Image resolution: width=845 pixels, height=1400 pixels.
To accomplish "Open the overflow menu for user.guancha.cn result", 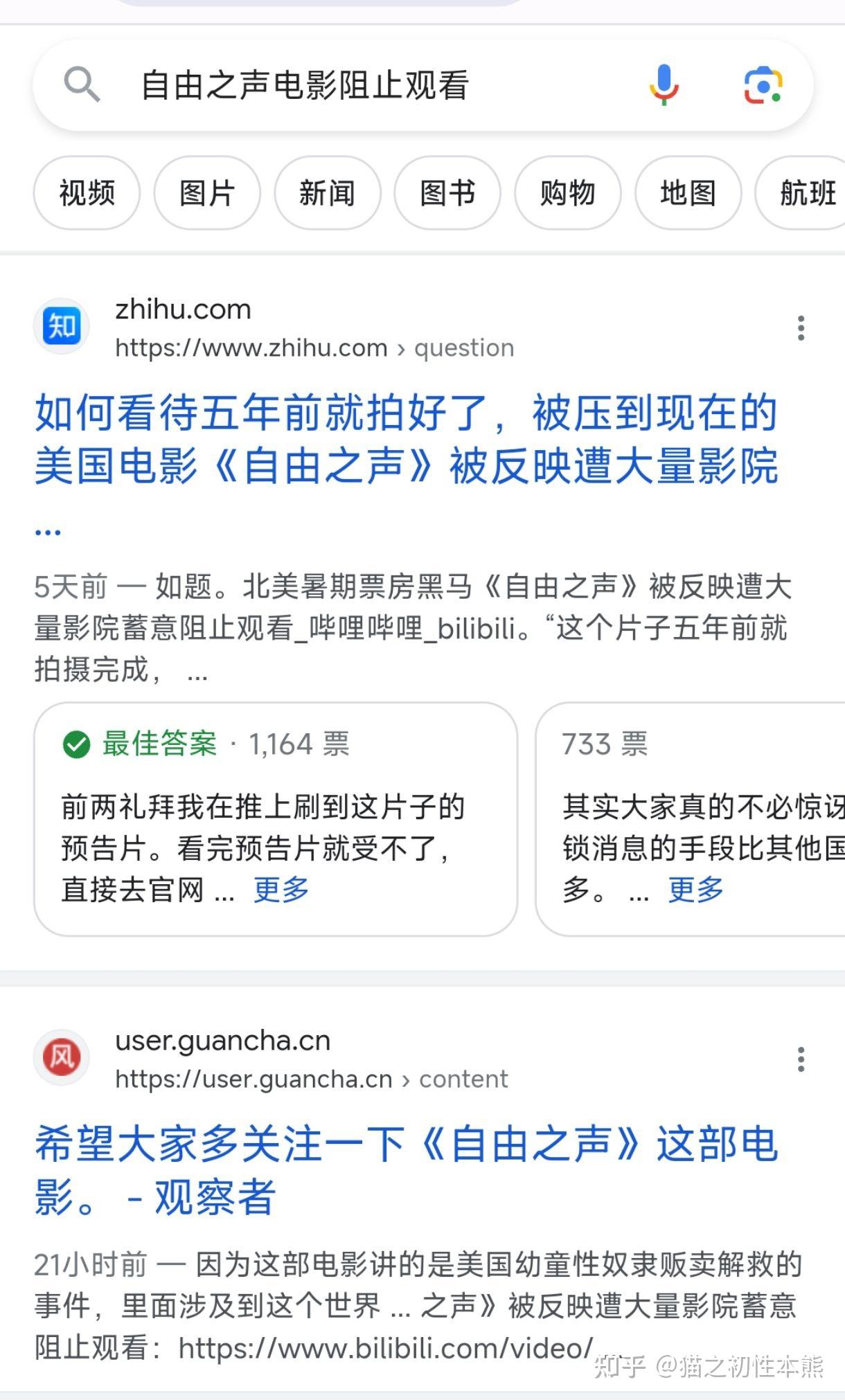I will (x=801, y=1059).
